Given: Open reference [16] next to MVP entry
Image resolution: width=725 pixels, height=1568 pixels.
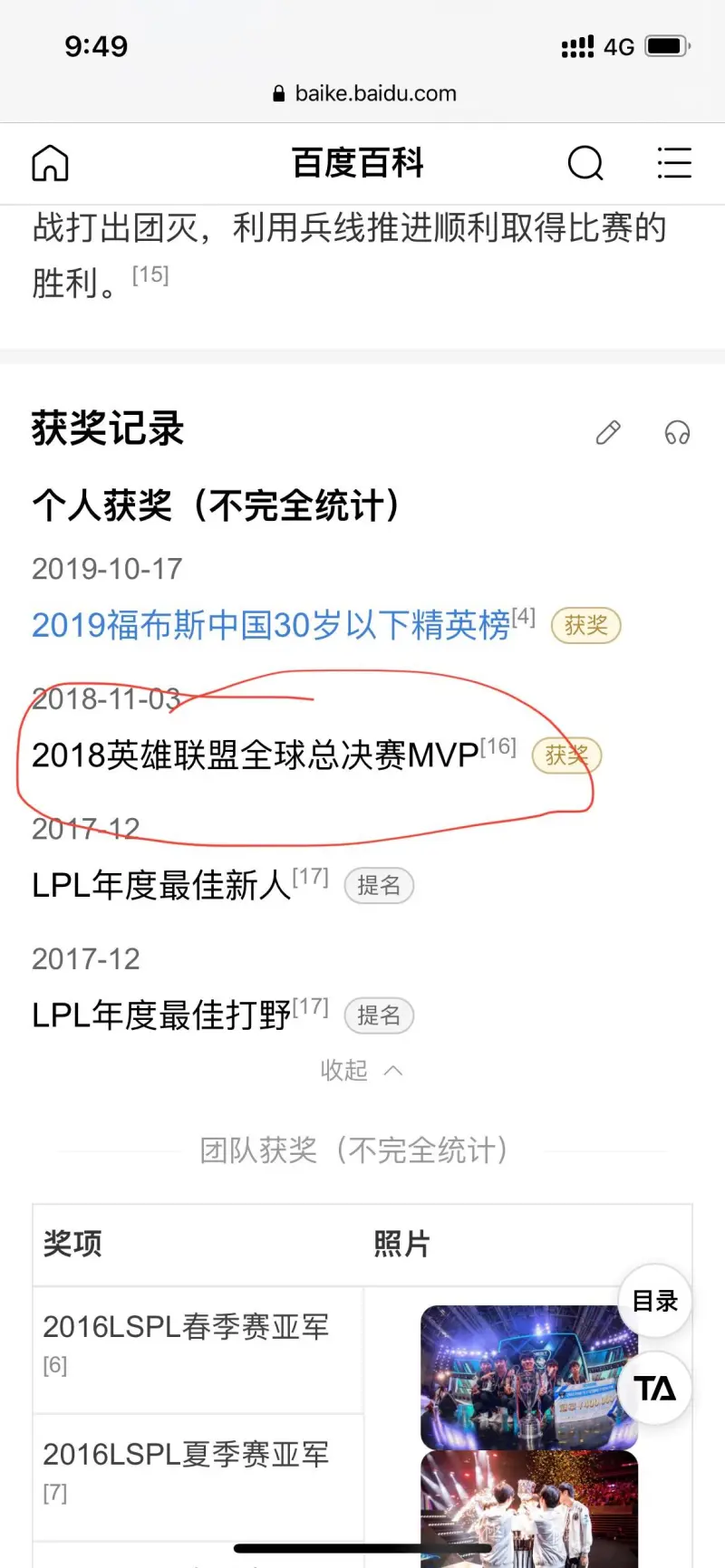Looking at the screenshot, I should [x=498, y=746].
